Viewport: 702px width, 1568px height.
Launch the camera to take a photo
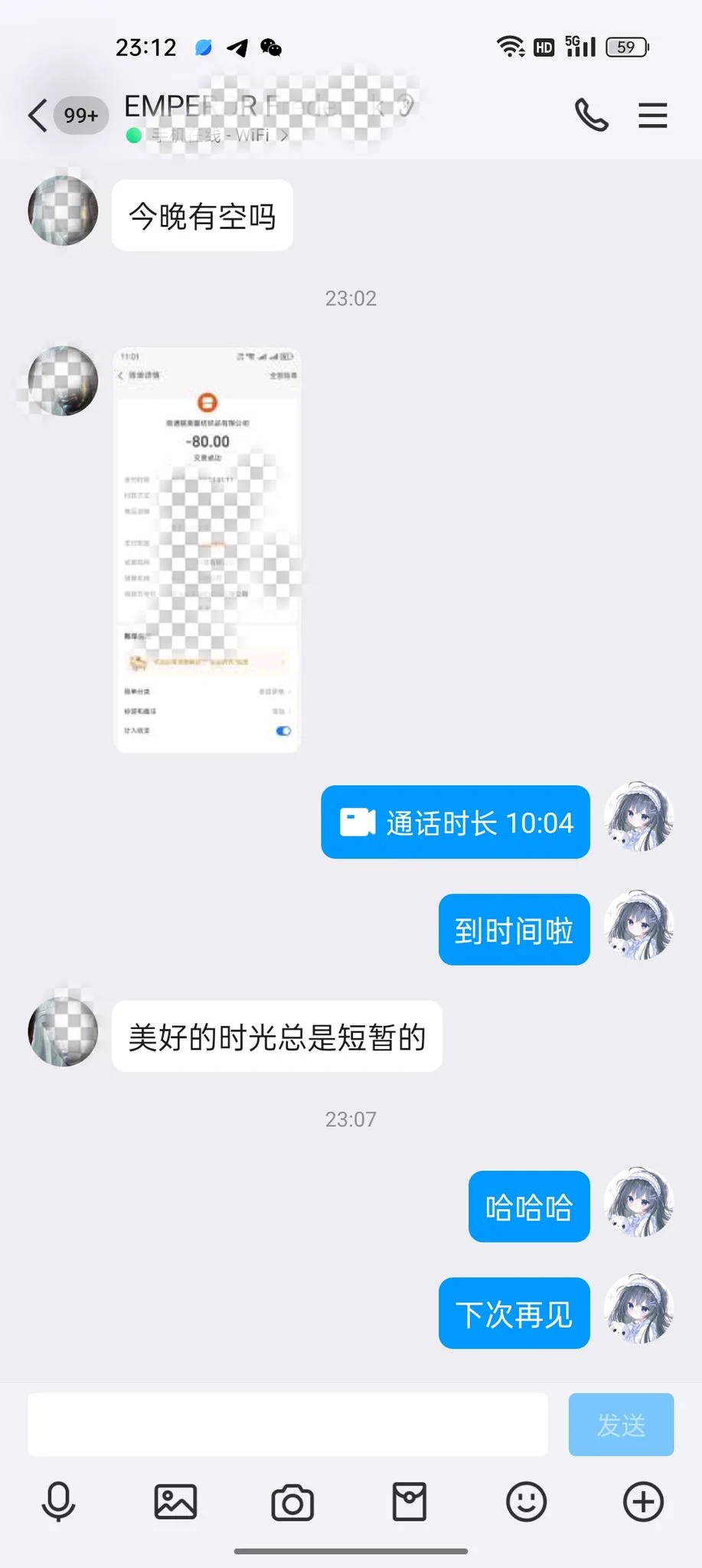[x=292, y=1502]
